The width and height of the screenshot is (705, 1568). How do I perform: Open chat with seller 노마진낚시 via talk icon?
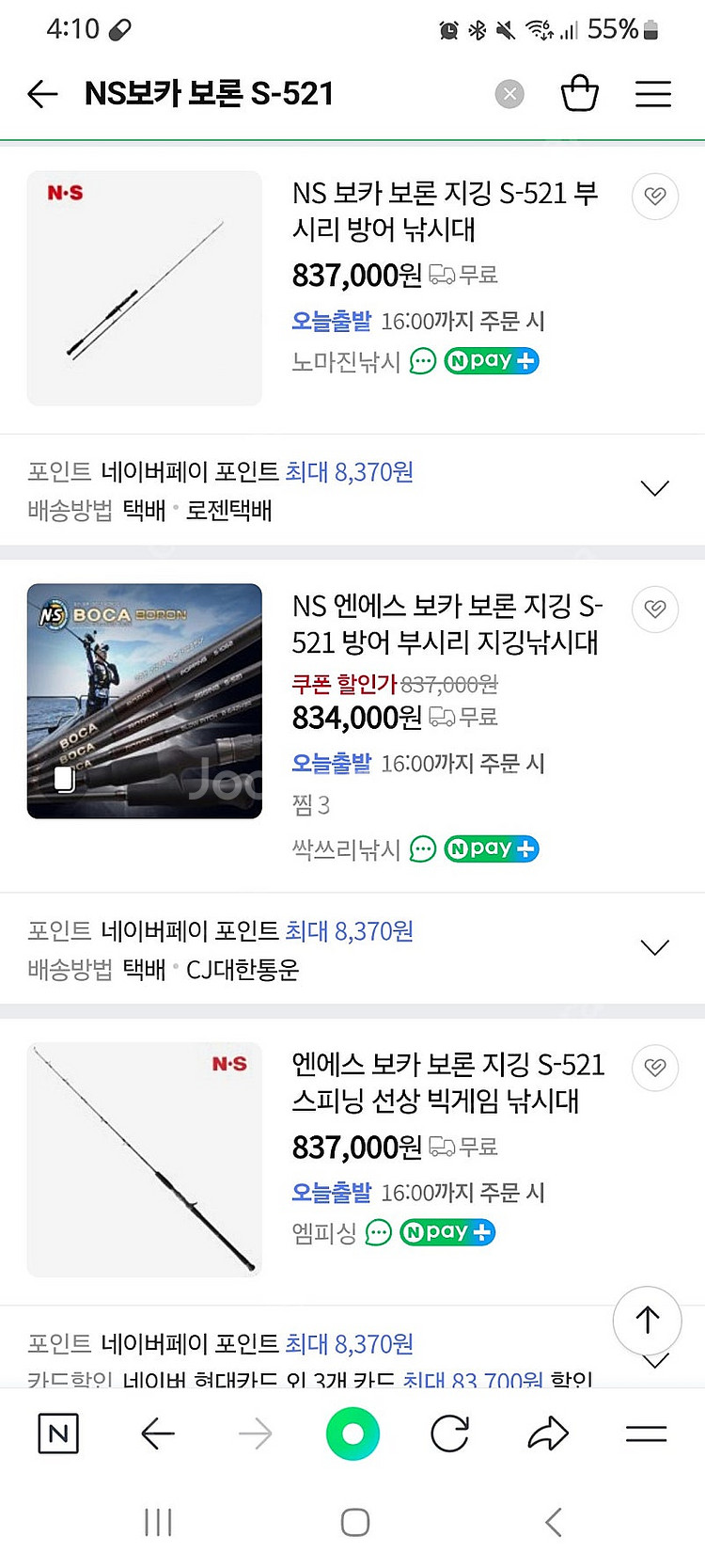[420, 361]
